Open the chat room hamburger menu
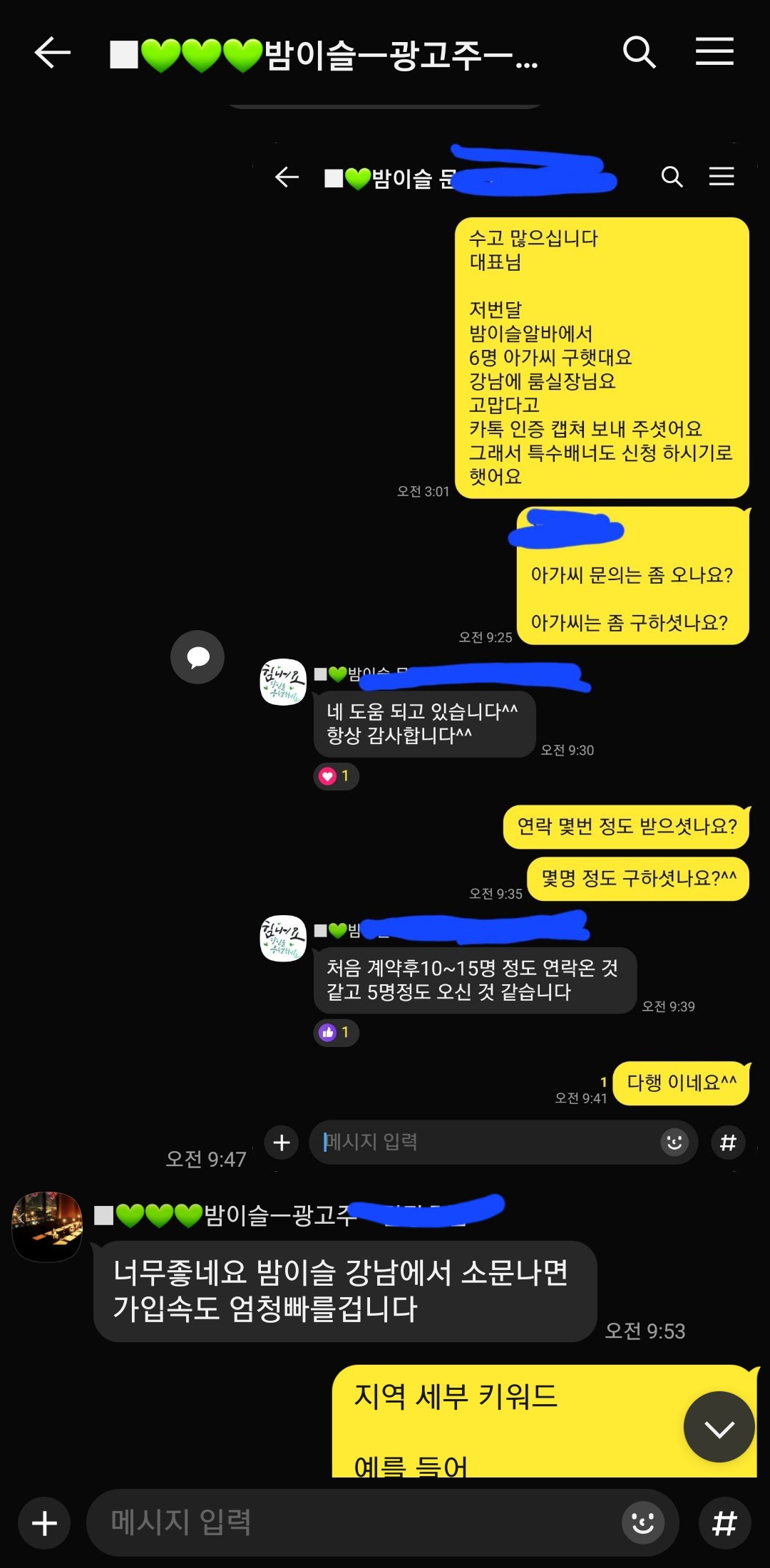The image size is (770, 1568). [714, 53]
